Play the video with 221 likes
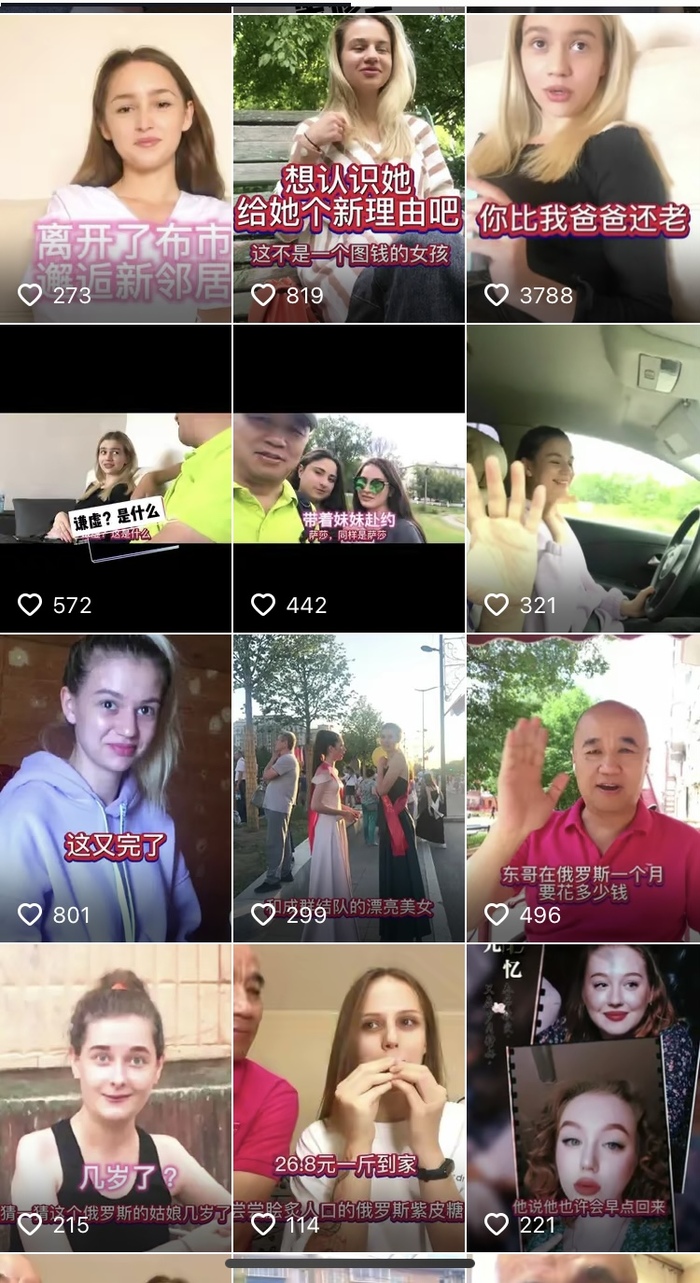The width and height of the screenshot is (700, 1283). point(583,1097)
